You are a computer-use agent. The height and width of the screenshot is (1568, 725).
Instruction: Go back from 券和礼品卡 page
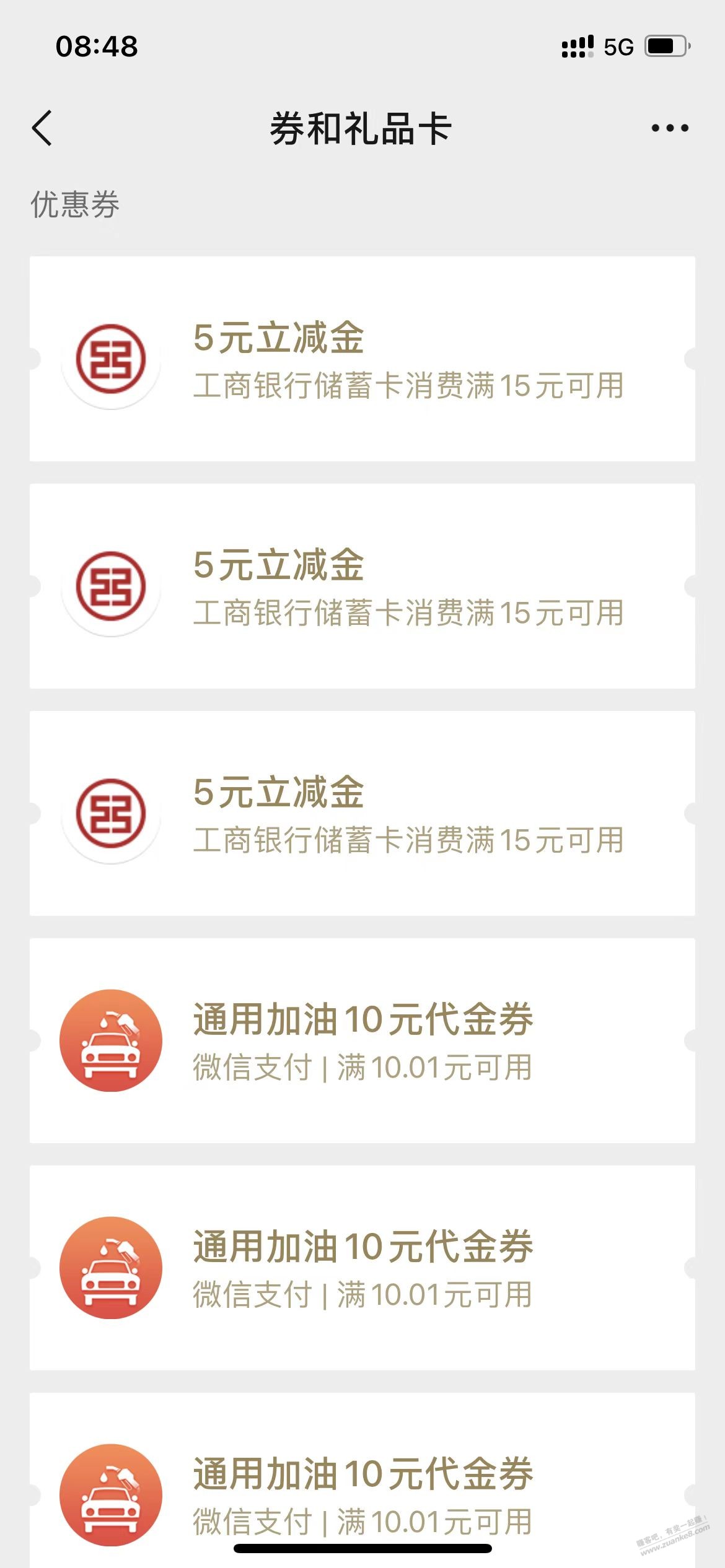(x=42, y=128)
